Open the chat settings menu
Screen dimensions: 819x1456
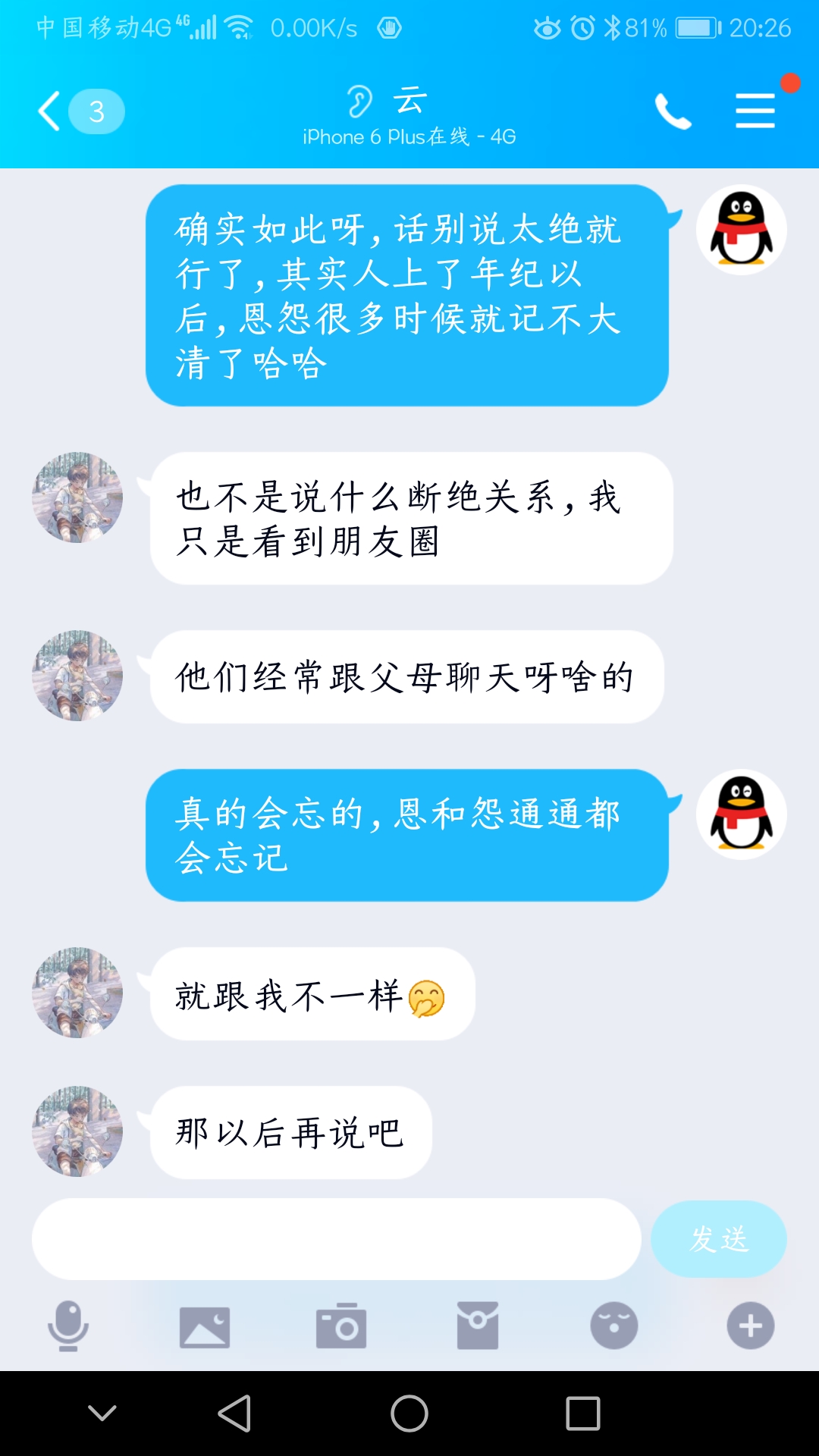point(755,111)
